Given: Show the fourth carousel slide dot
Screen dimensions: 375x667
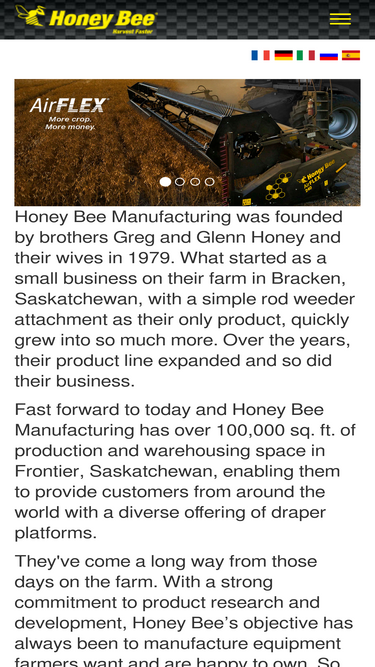Looking at the screenshot, I should point(210,182).
